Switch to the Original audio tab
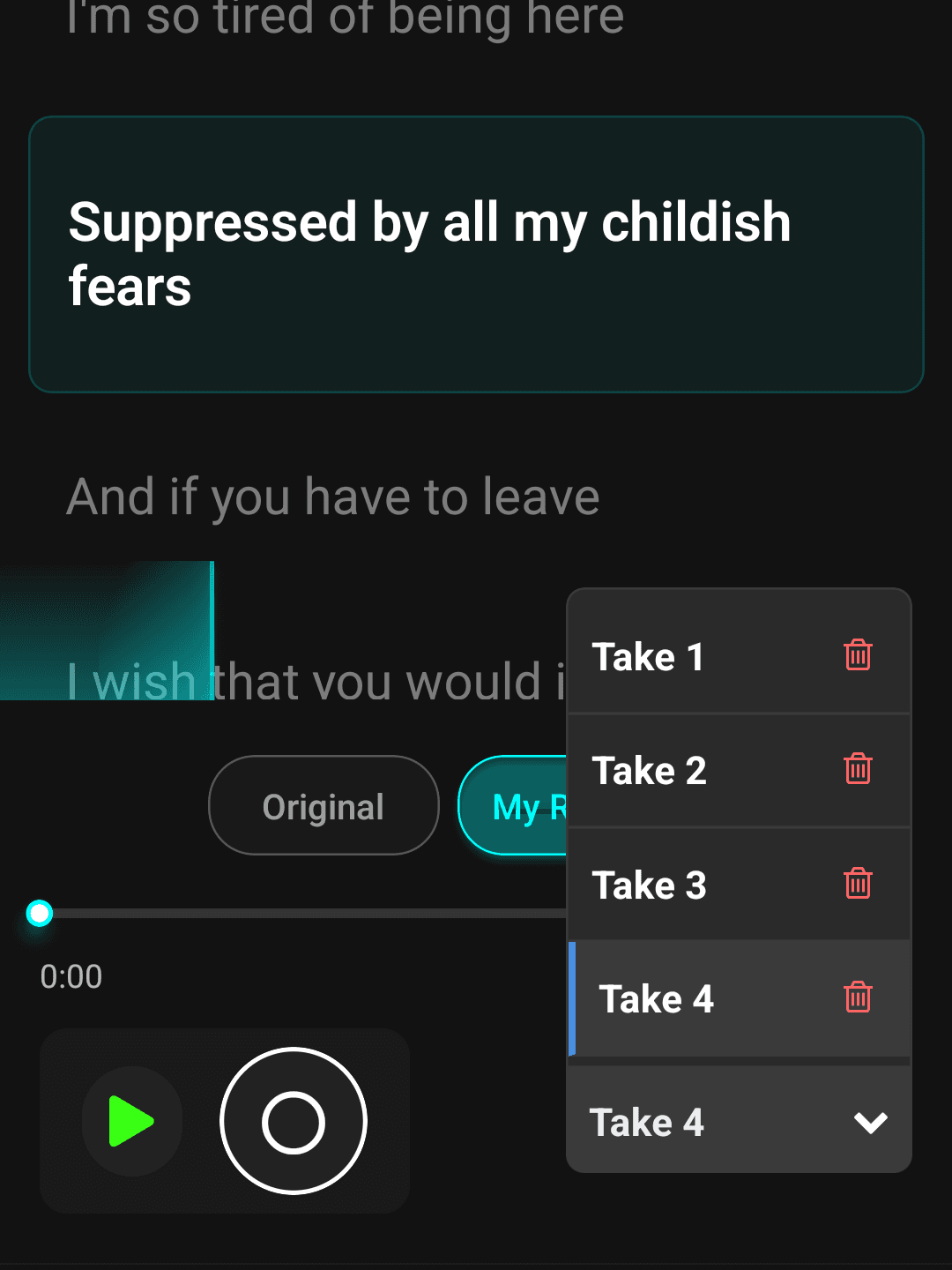This screenshot has height=1270, width=952. click(324, 806)
